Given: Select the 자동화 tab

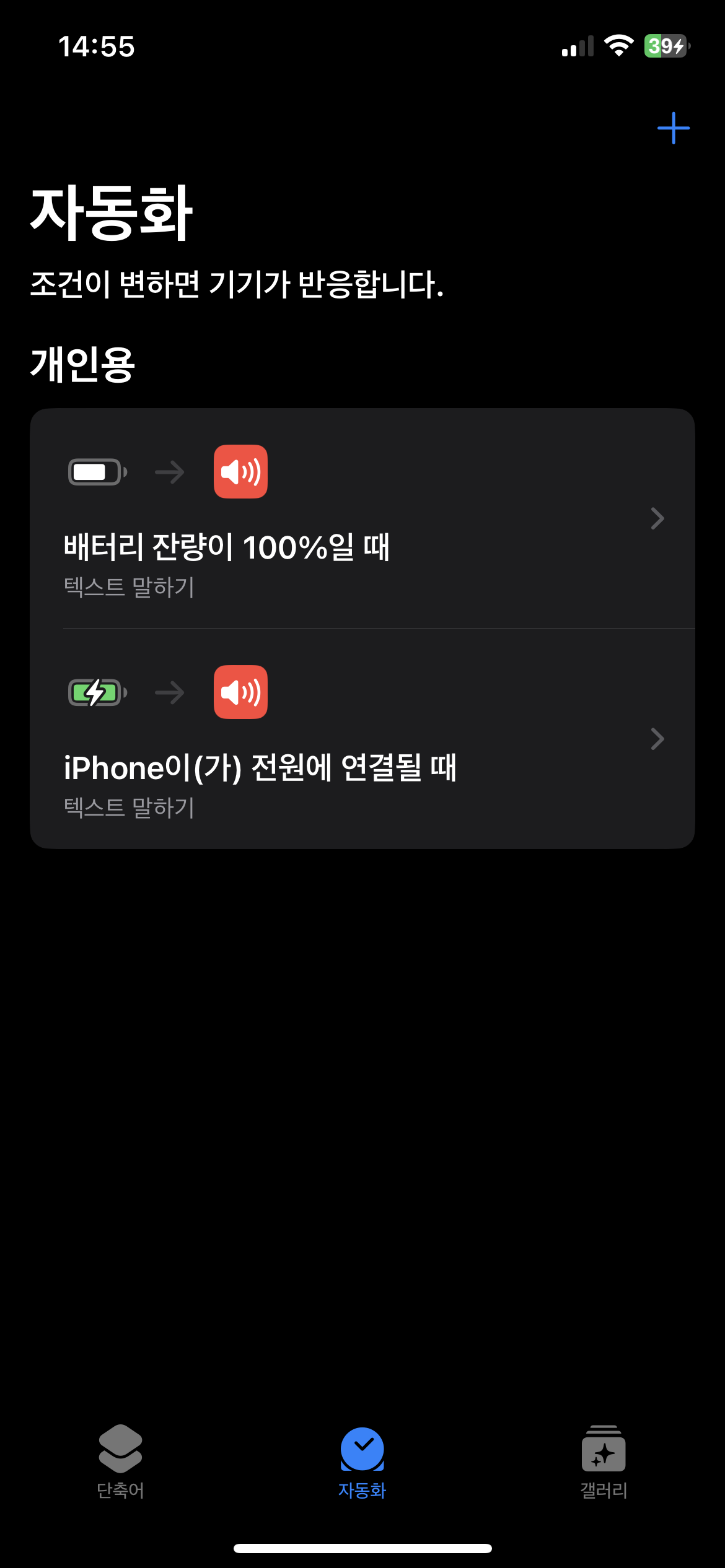Looking at the screenshot, I should [x=362, y=1461].
